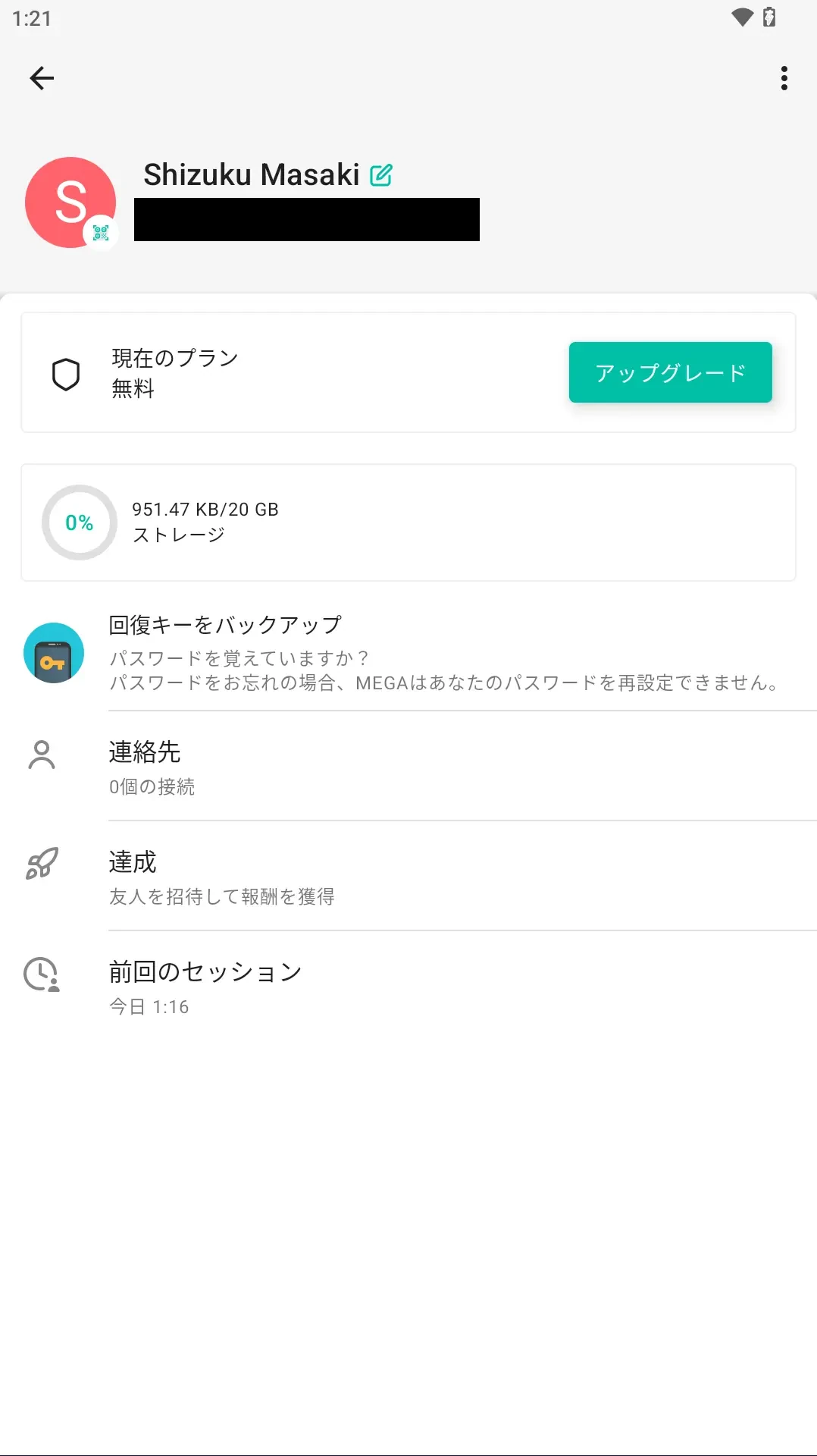Image resolution: width=817 pixels, height=1456 pixels.
Task: Tap the account name Shizuku Masaki
Action: click(x=253, y=174)
